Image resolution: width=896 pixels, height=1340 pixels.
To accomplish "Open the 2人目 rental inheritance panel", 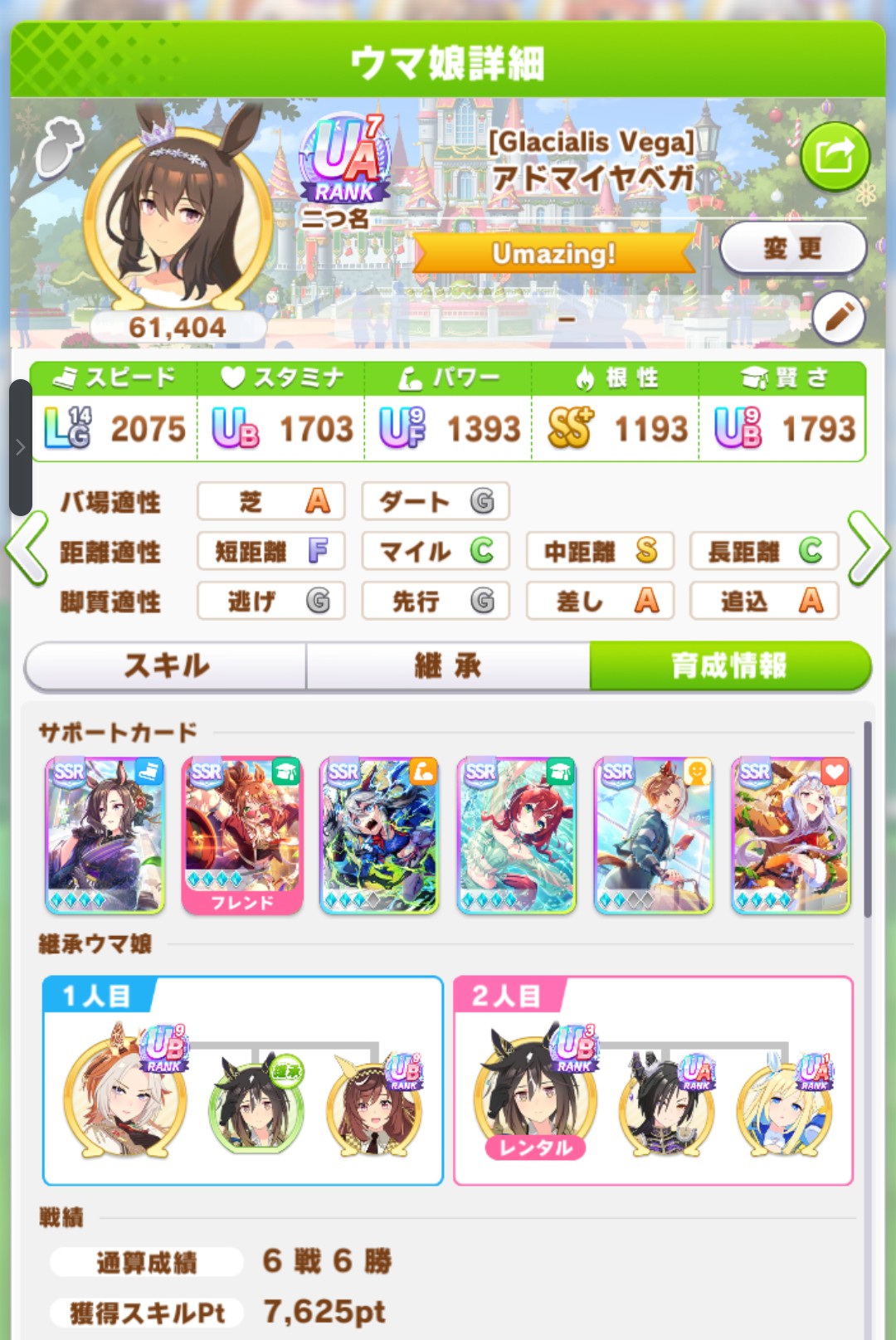I will click(x=654, y=1080).
